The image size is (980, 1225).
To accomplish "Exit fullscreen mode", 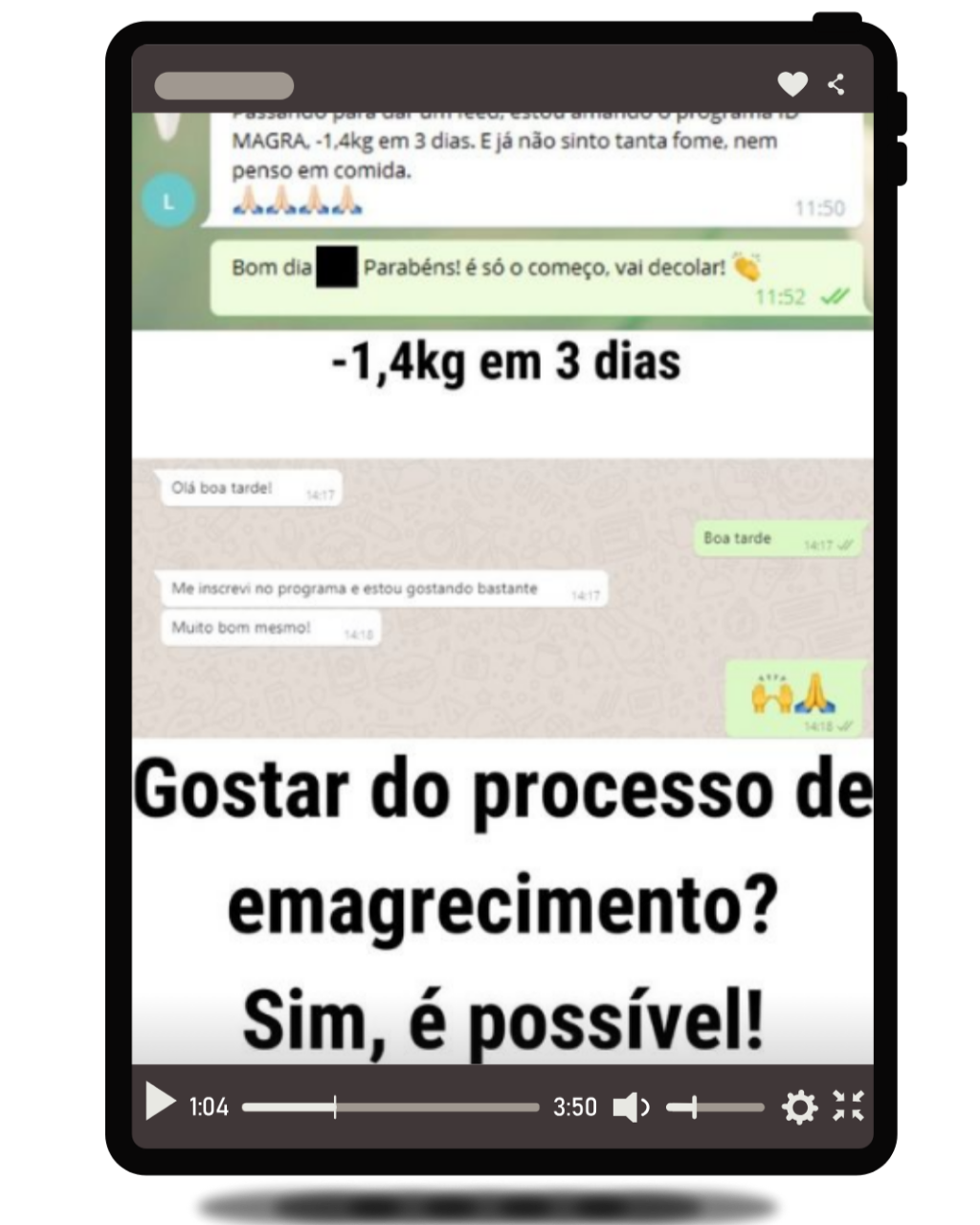I will click(x=848, y=1106).
